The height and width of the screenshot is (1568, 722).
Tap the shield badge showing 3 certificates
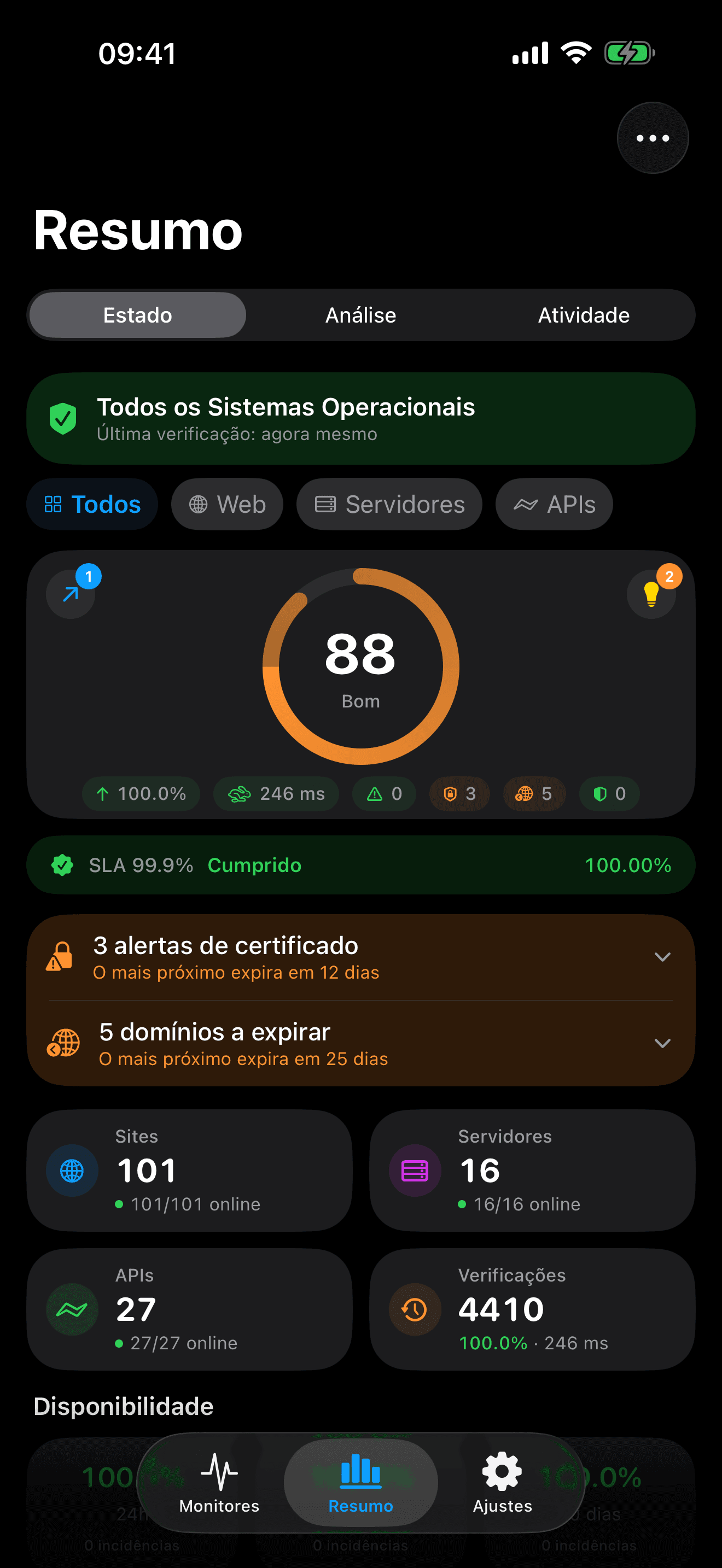[458, 794]
